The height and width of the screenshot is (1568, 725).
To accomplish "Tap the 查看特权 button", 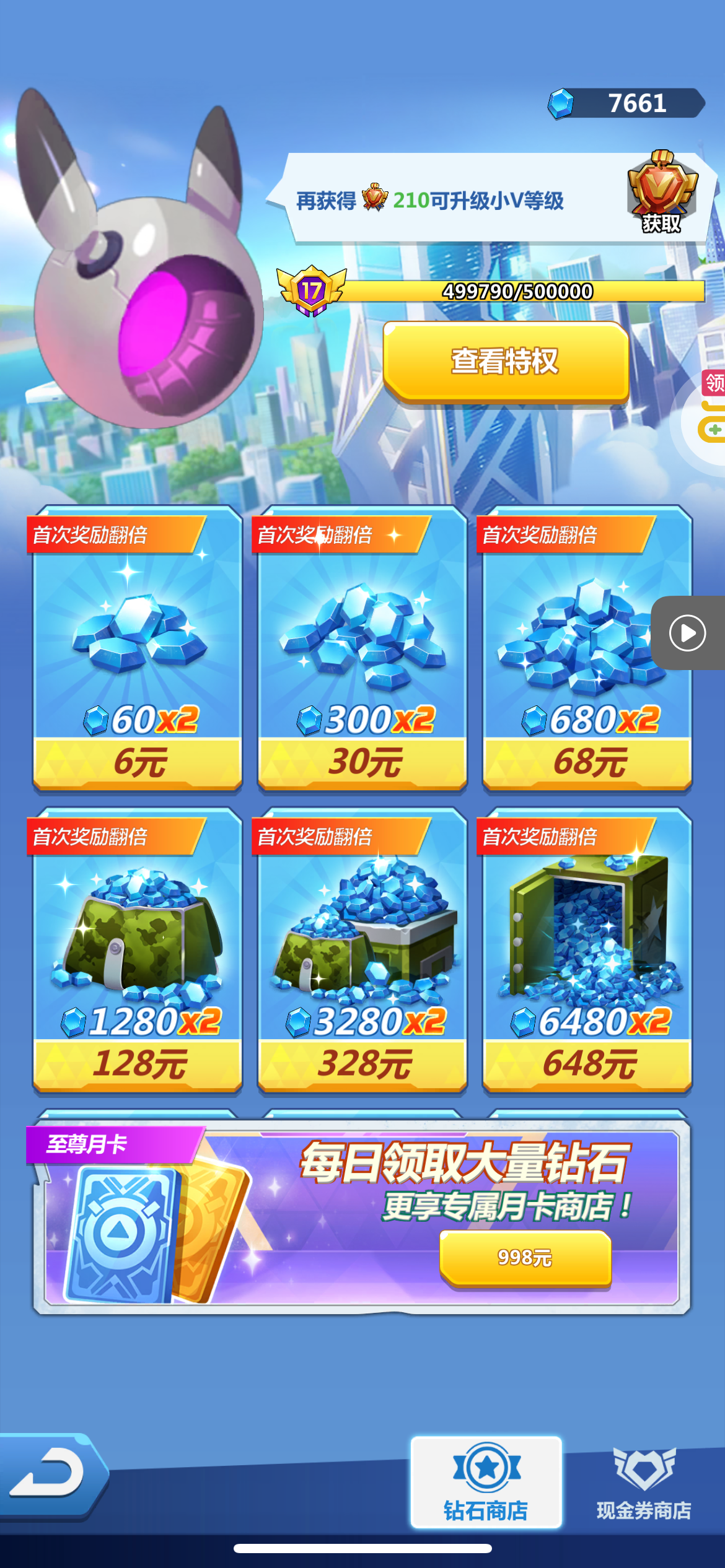I will coord(506,362).
